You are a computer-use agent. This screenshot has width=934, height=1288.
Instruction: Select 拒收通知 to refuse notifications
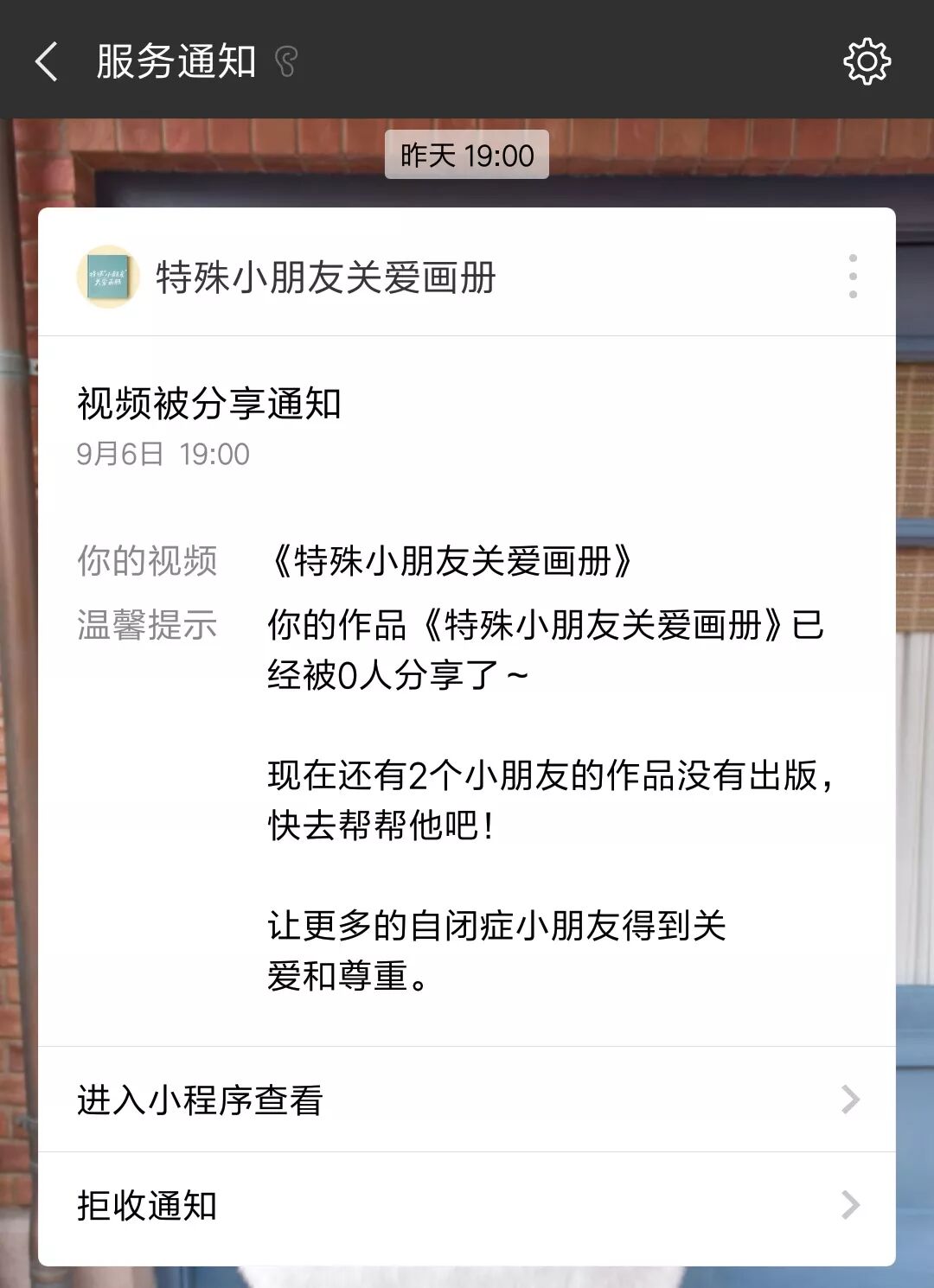(x=467, y=1205)
